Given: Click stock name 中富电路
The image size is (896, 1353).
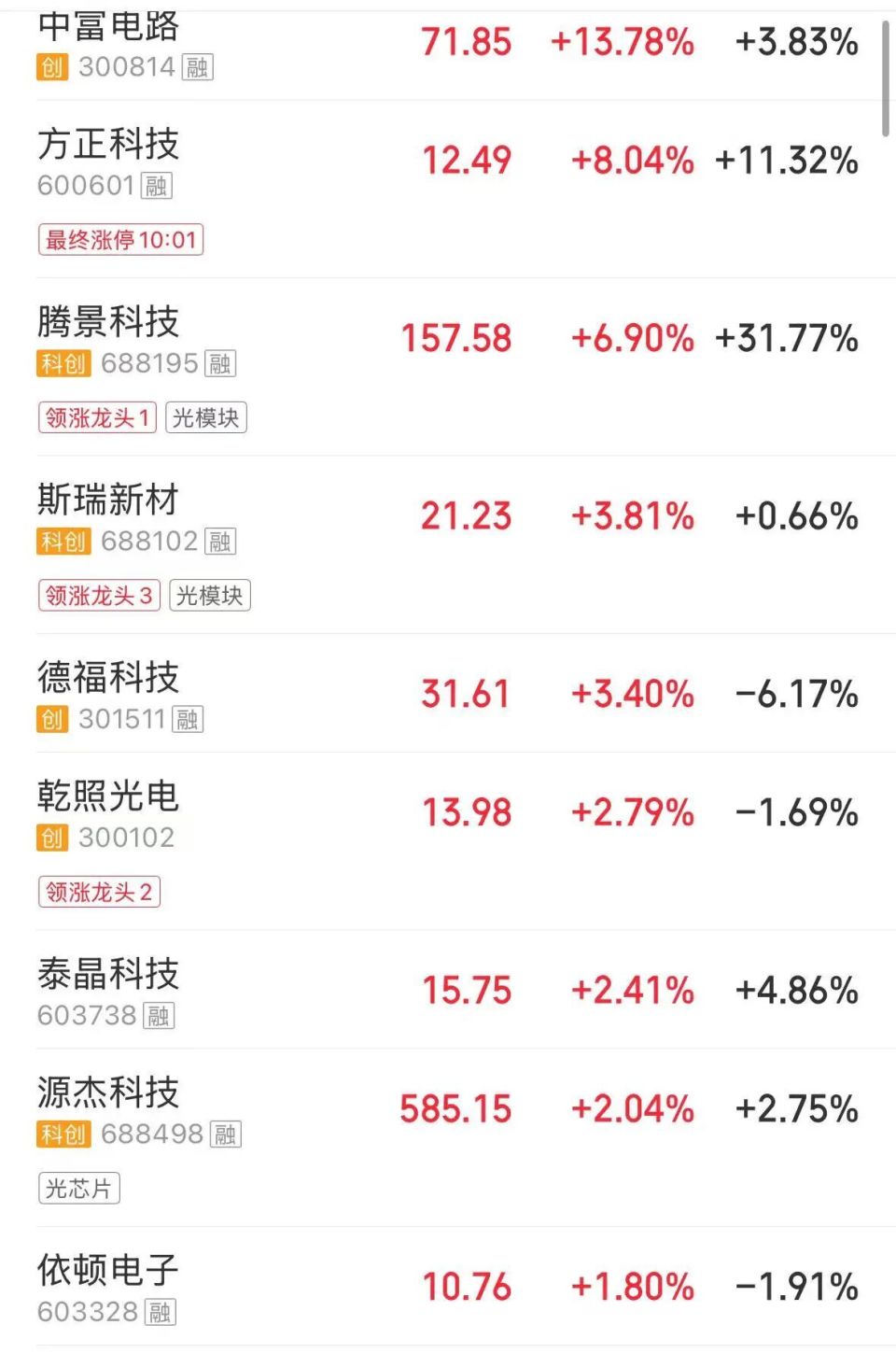Looking at the screenshot, I should coord(107,28).
